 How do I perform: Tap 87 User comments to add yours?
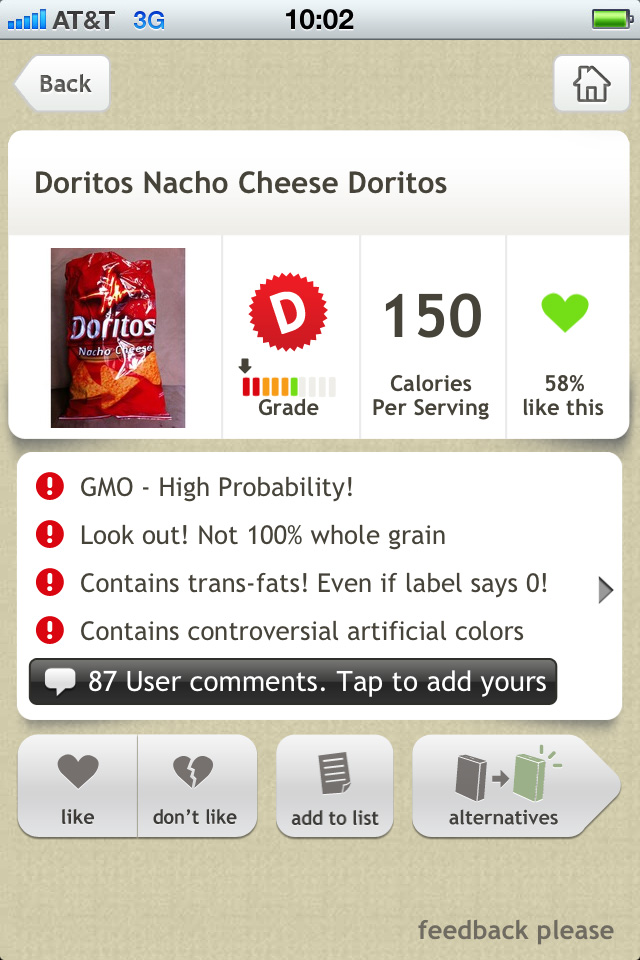(293, 682)
